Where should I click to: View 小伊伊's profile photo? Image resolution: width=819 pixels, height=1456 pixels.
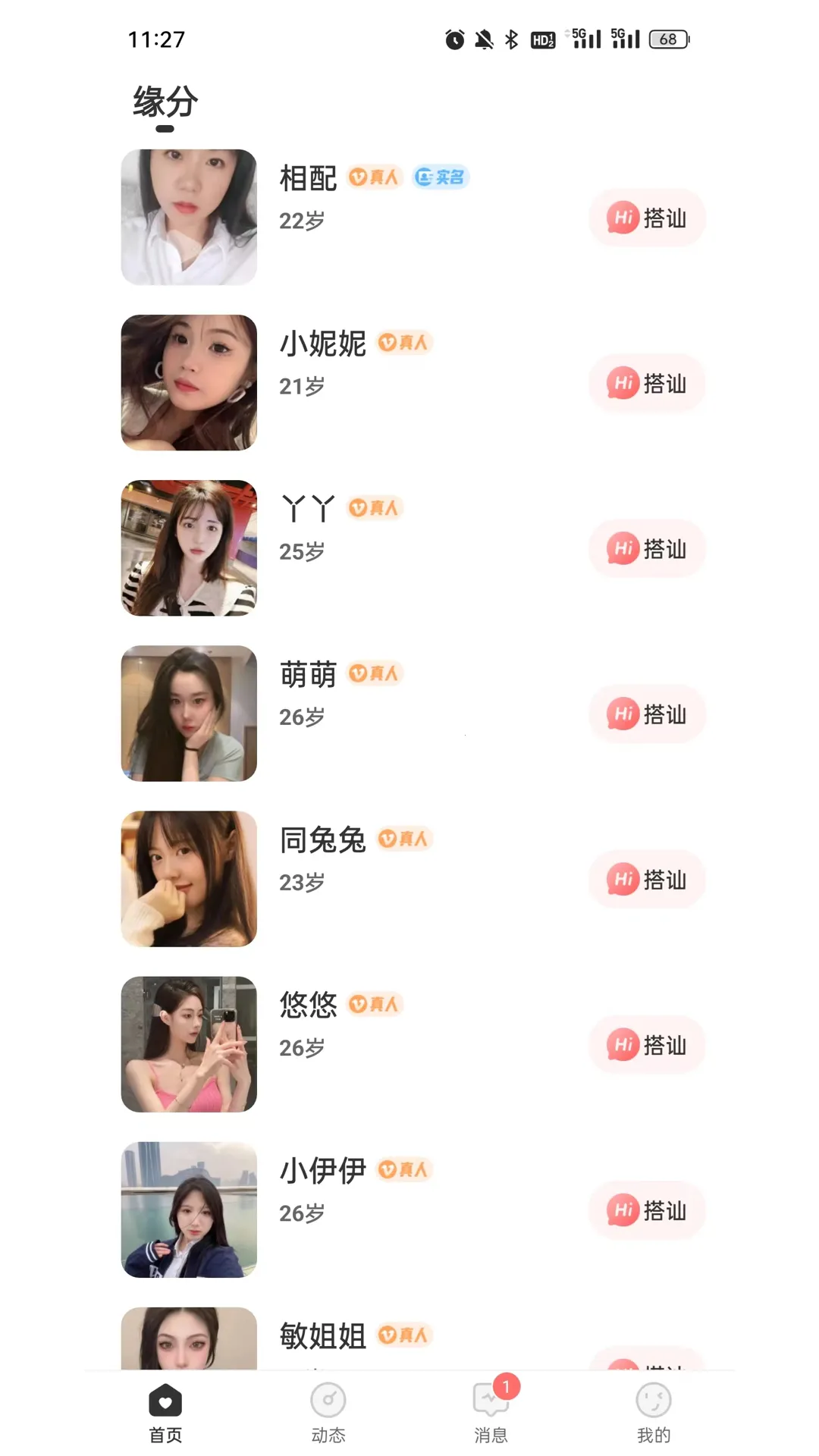point(189,1210)
